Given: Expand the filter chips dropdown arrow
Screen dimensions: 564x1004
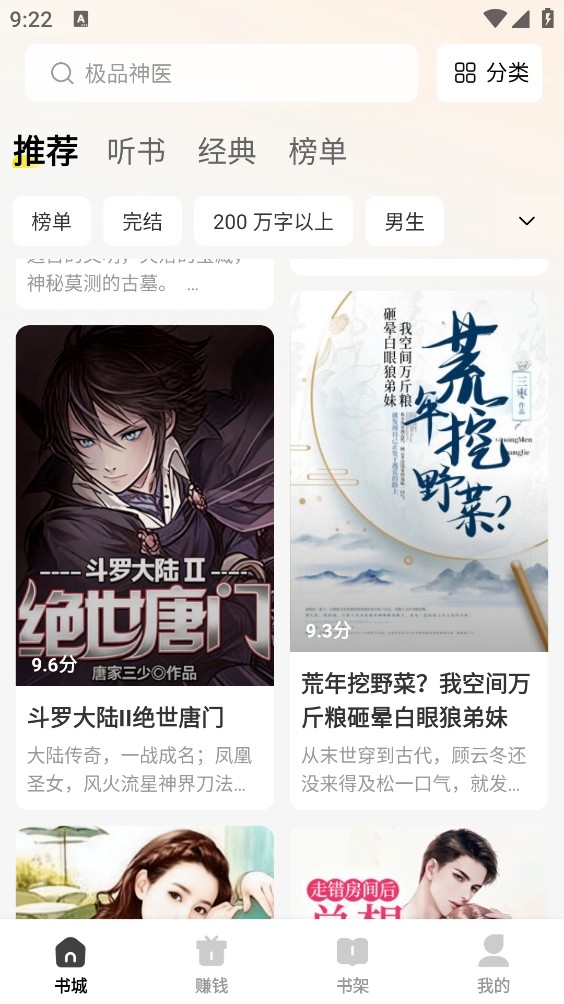Looking at the screenshot, I should 526,222.
